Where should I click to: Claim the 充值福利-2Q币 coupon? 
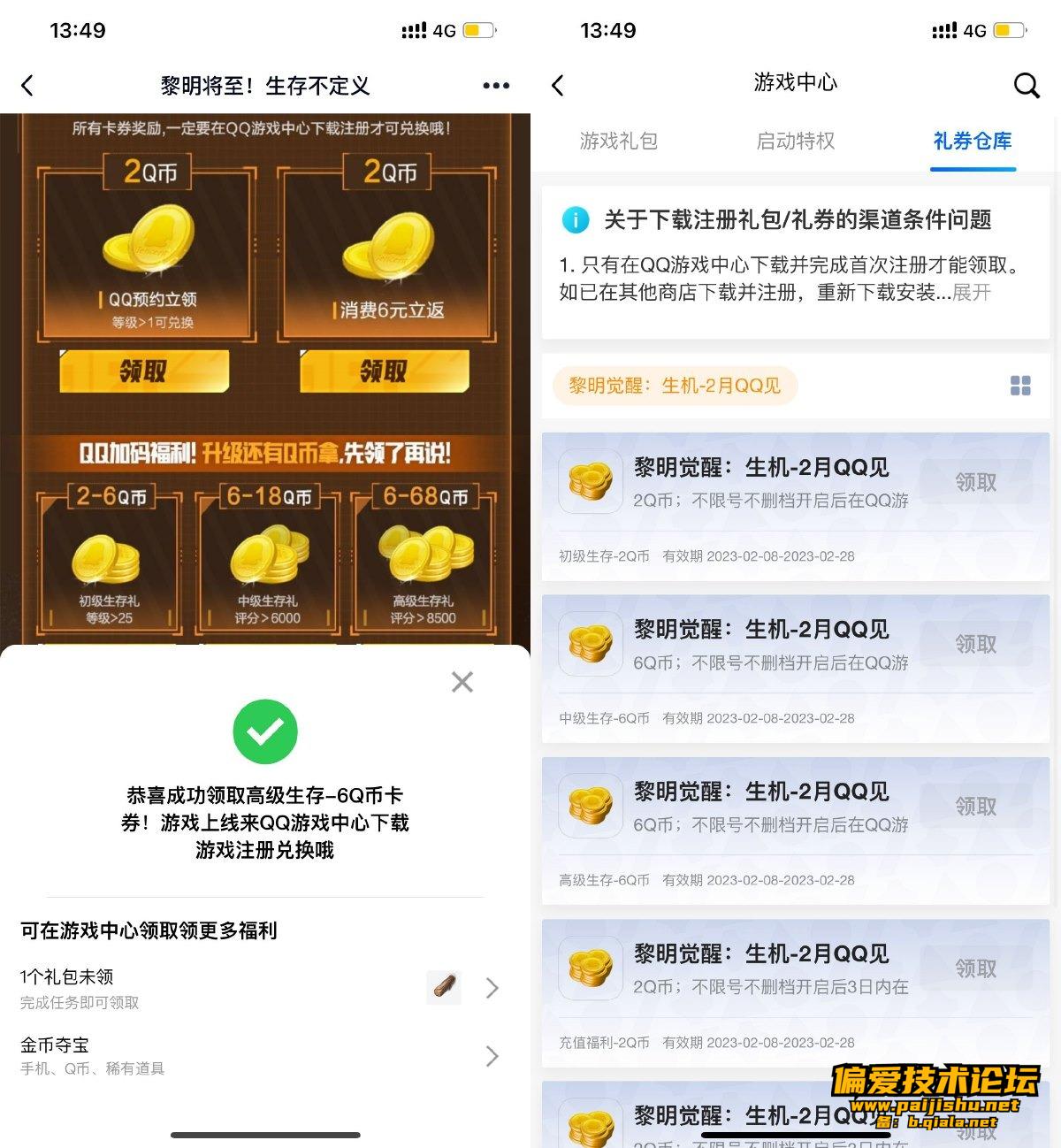975,968
